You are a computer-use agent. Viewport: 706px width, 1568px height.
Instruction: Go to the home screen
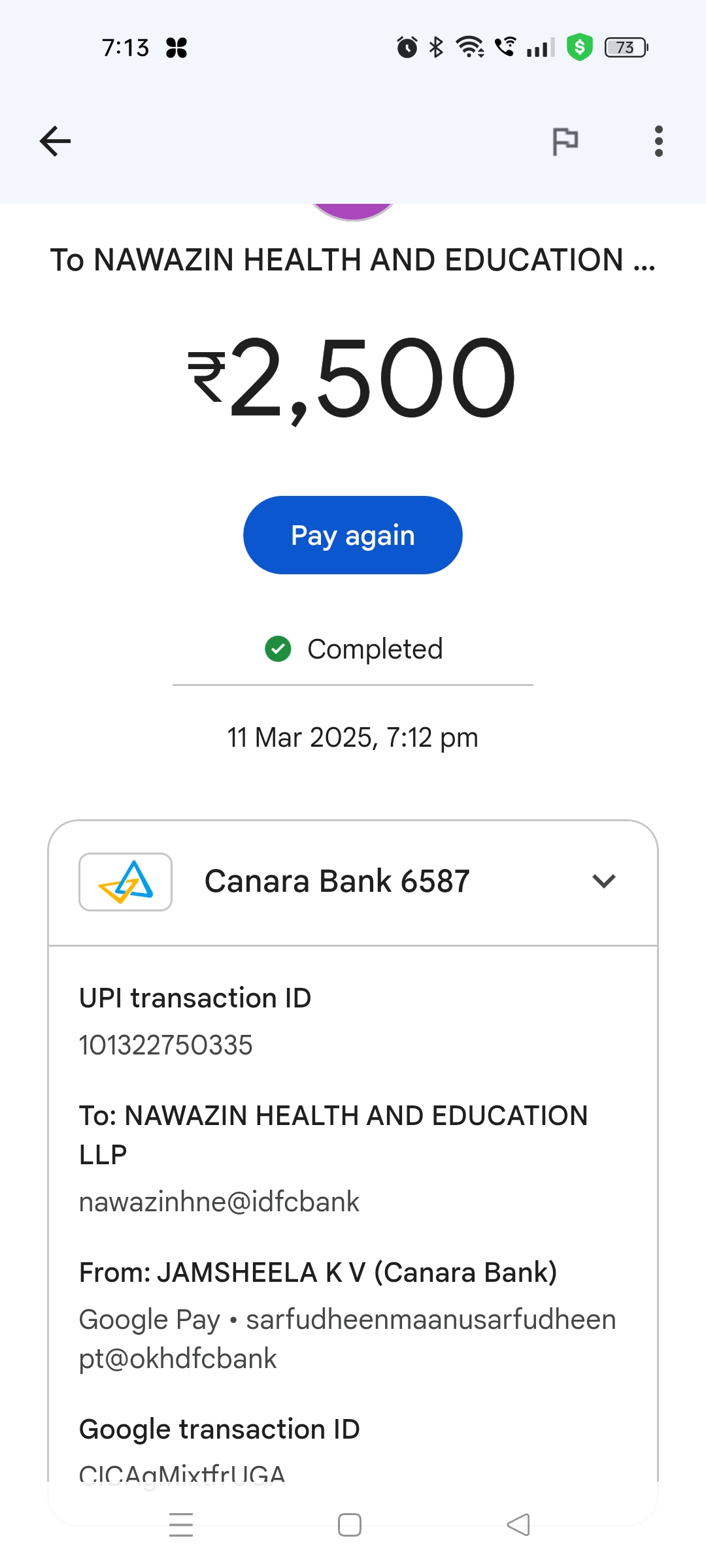(350, 1525)
